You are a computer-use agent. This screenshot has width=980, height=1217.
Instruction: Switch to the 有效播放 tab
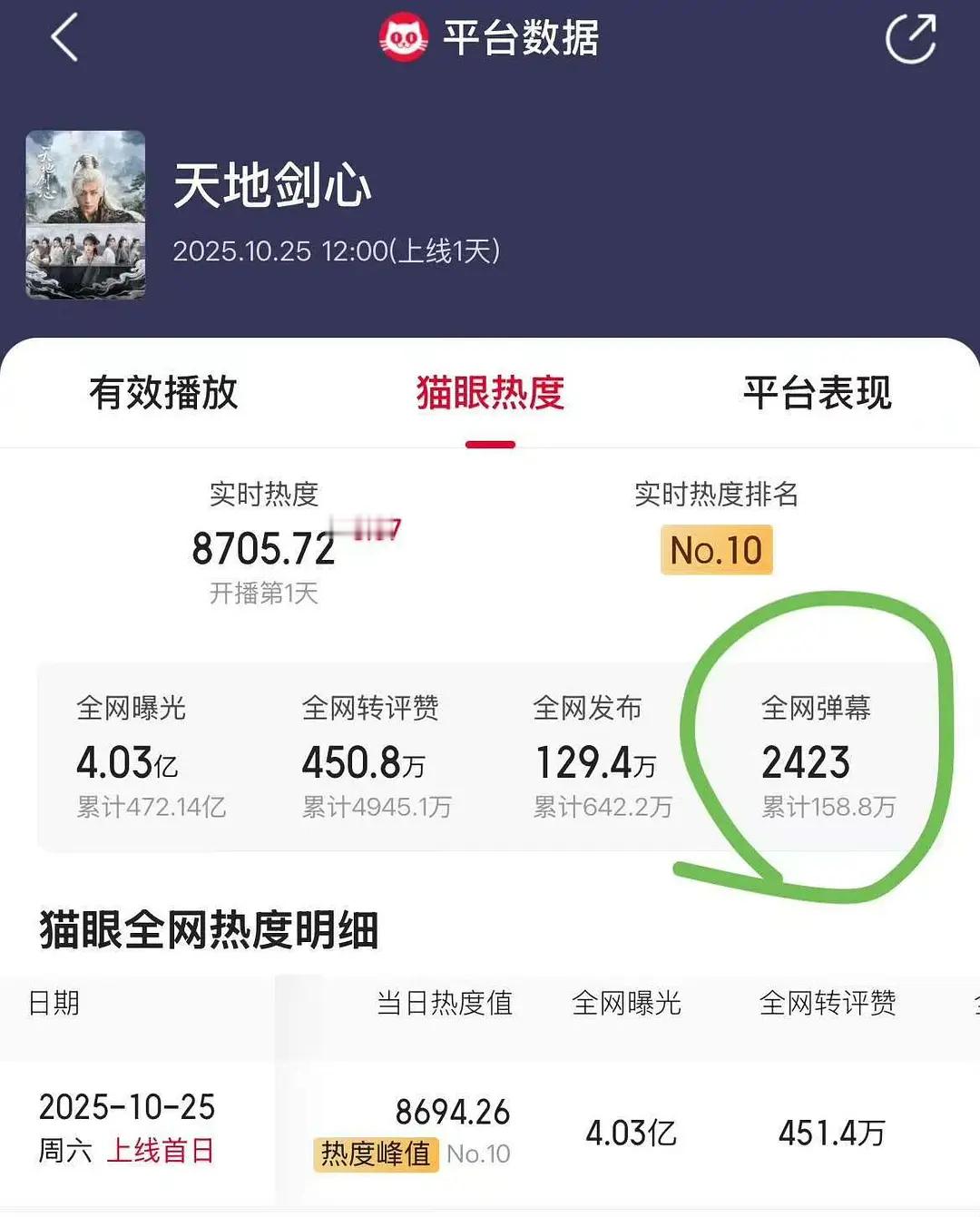coord(163,393)
